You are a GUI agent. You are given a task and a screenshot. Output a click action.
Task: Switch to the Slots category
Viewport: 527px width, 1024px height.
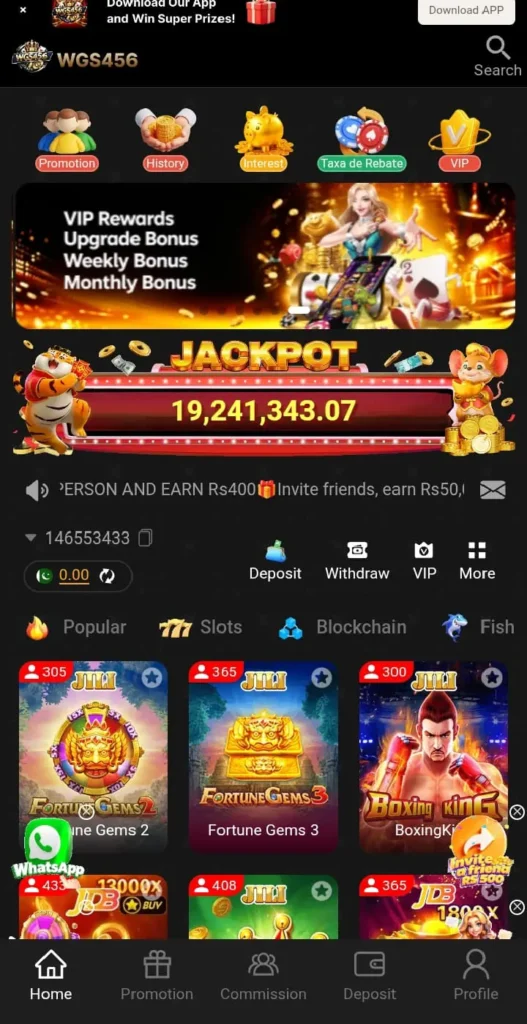200,628
